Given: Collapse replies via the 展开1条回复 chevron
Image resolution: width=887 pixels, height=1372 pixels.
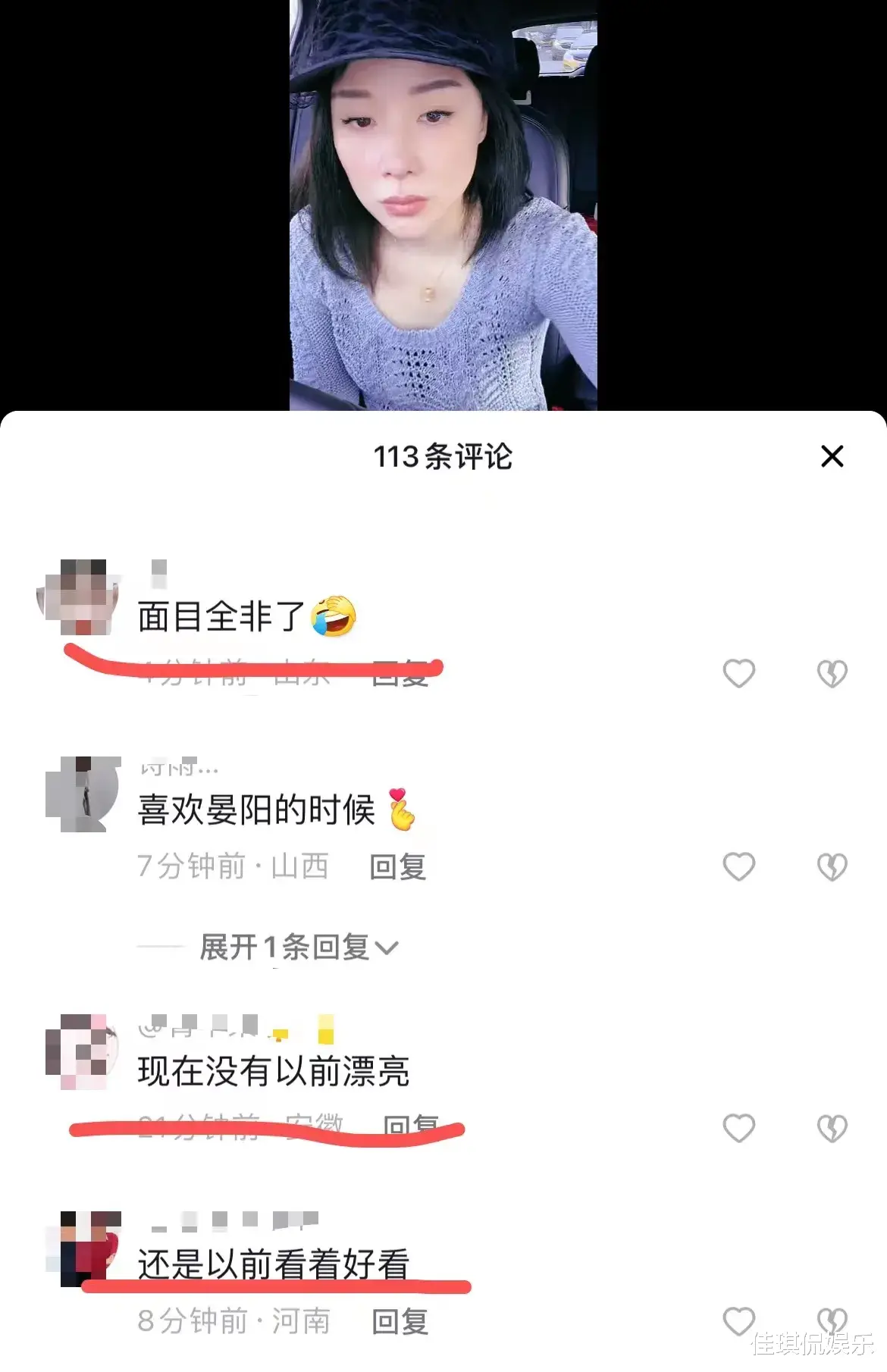Looking at the screenshot, I should pos(390,947).
